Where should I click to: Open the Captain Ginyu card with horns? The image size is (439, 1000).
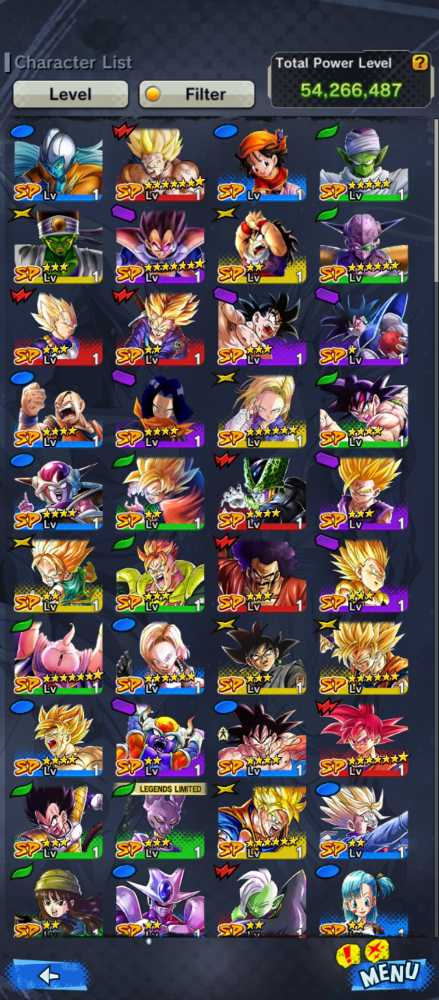click(364, 246)
